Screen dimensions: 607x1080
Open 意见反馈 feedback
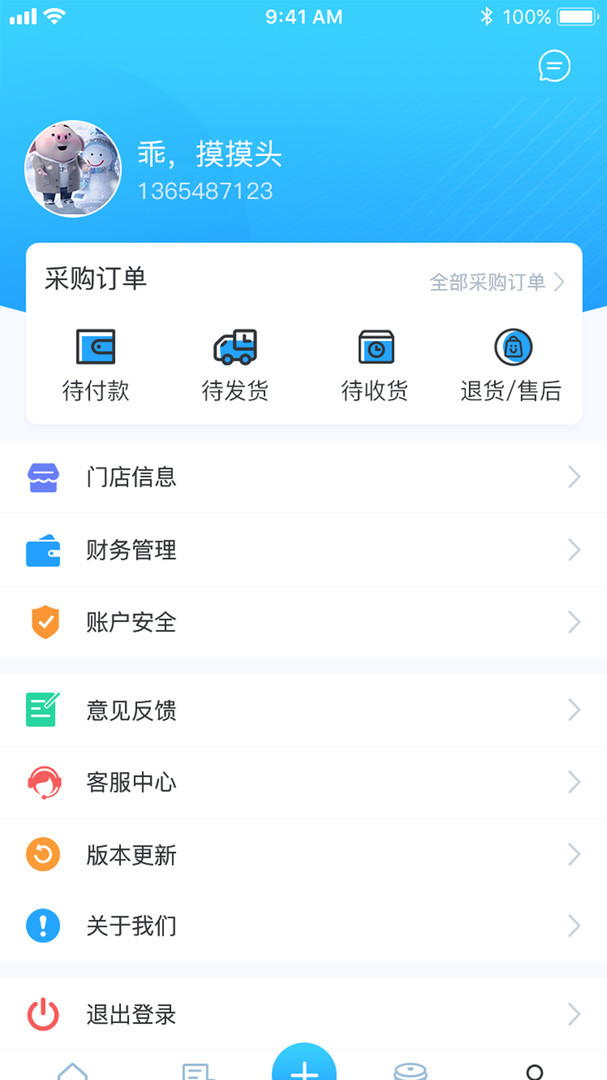(x=303, y=710)
